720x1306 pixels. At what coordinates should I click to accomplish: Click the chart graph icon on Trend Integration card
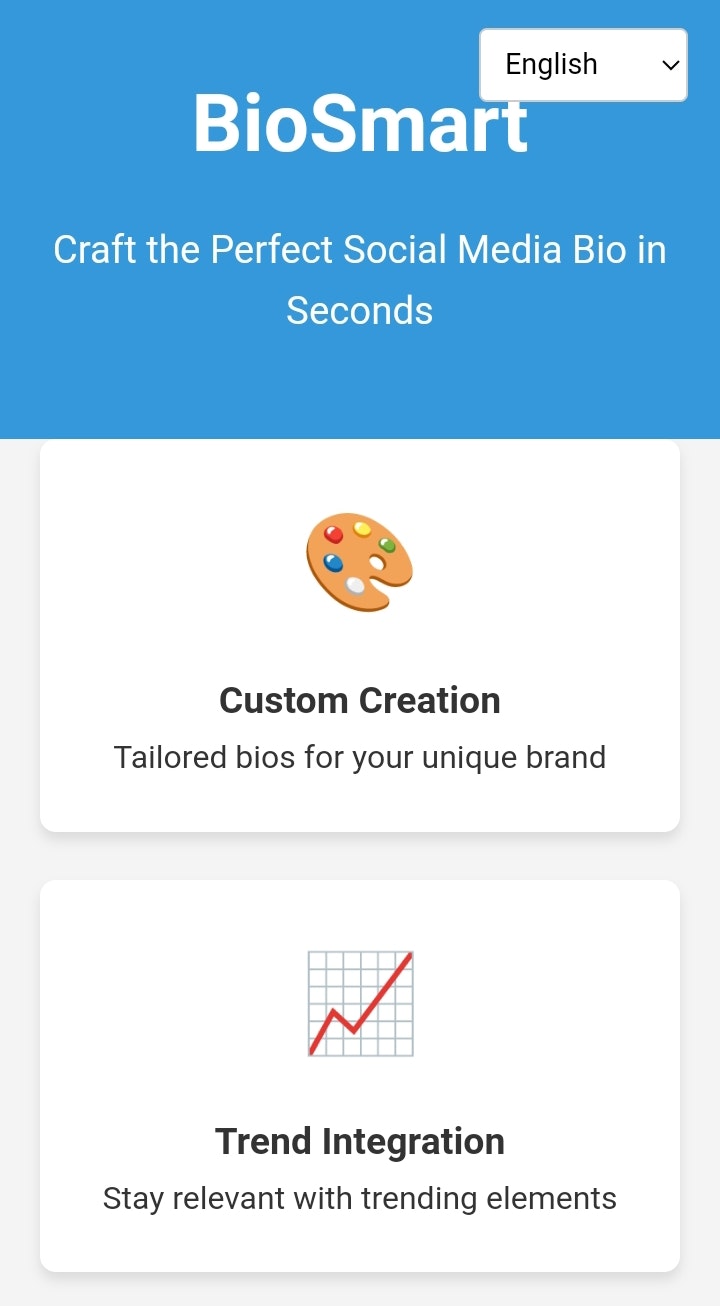tap(359, 1003)
